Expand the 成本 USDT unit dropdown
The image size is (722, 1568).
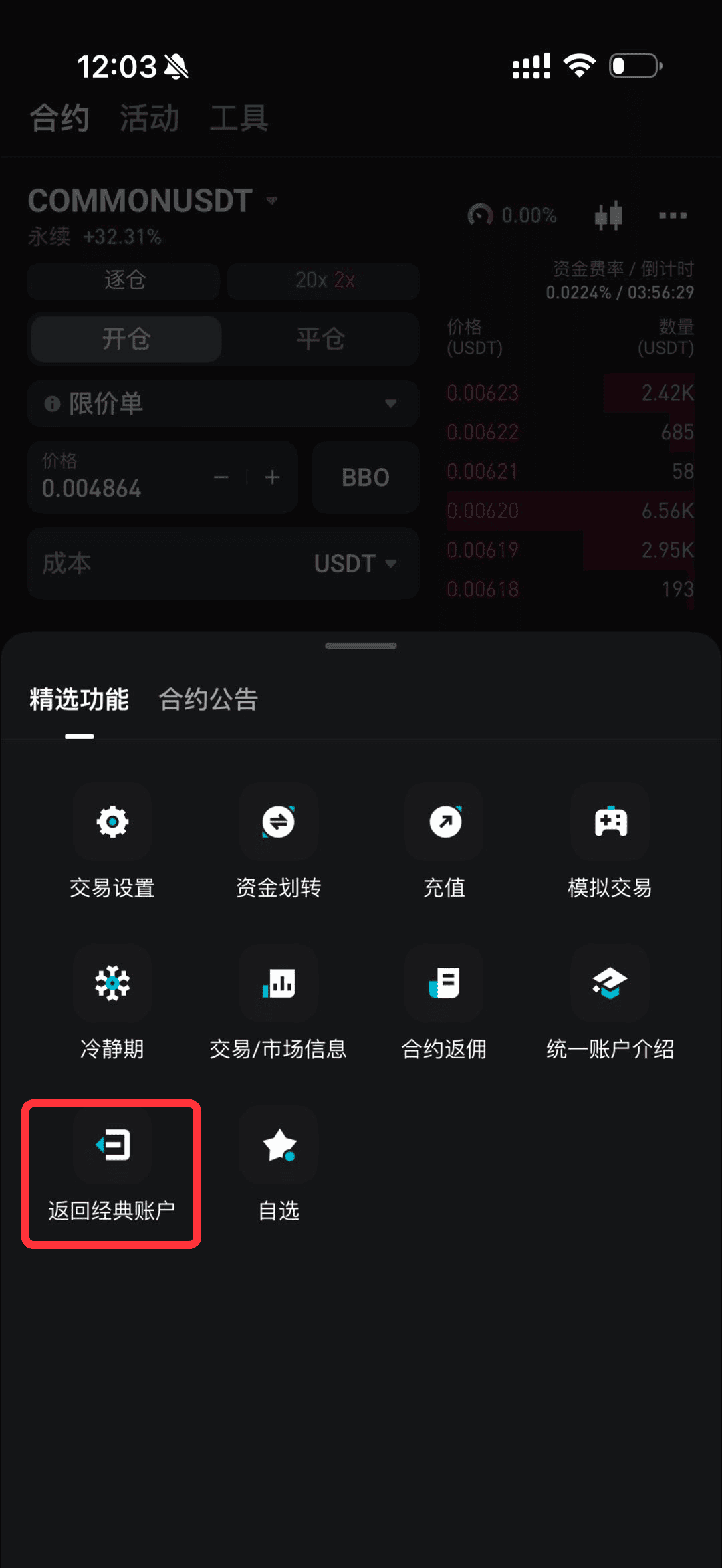point(354,564)
